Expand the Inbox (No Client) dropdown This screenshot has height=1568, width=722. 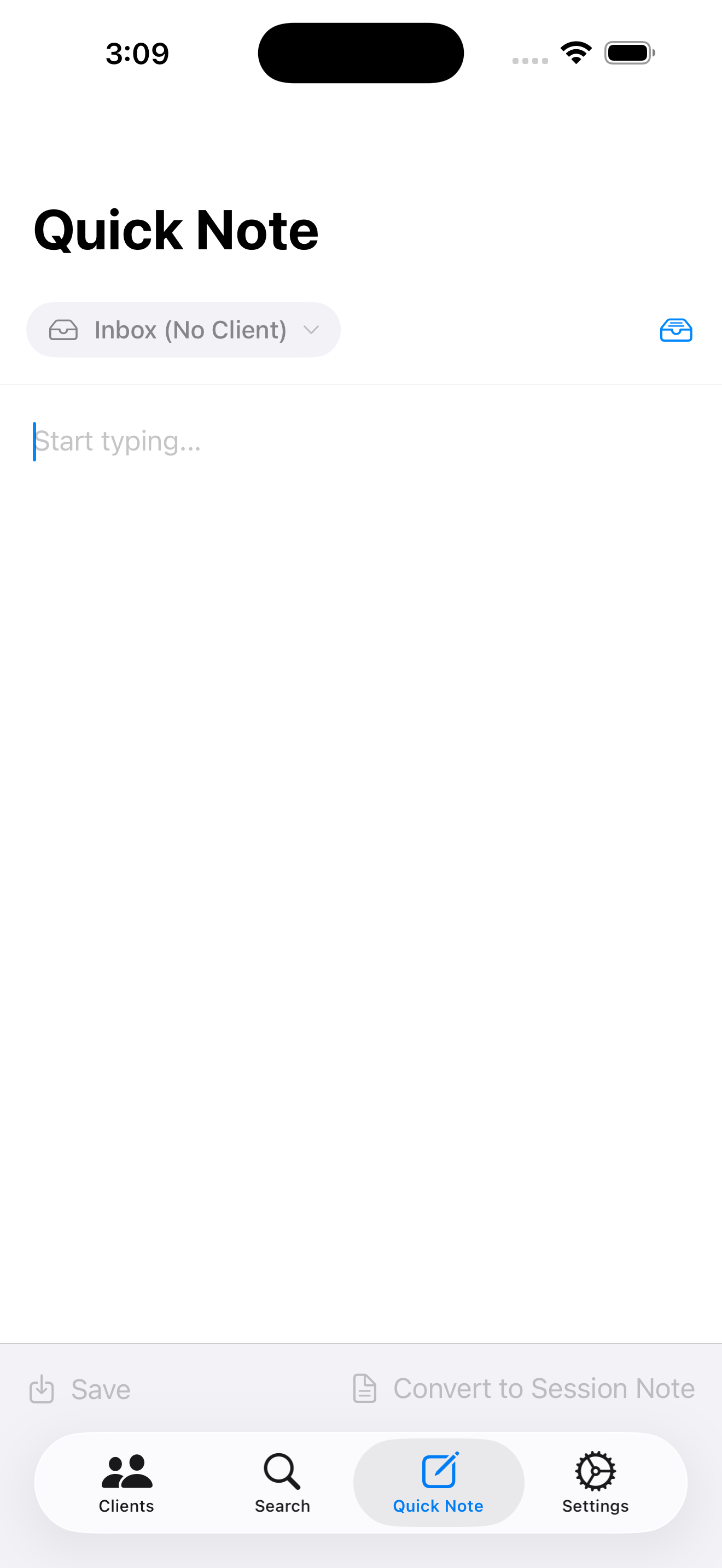[183, 330]
